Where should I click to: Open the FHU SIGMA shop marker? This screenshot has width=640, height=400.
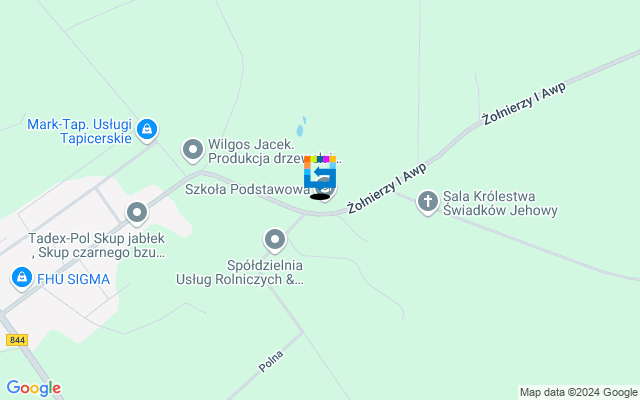pyautogui.click(x=21, y=277)
